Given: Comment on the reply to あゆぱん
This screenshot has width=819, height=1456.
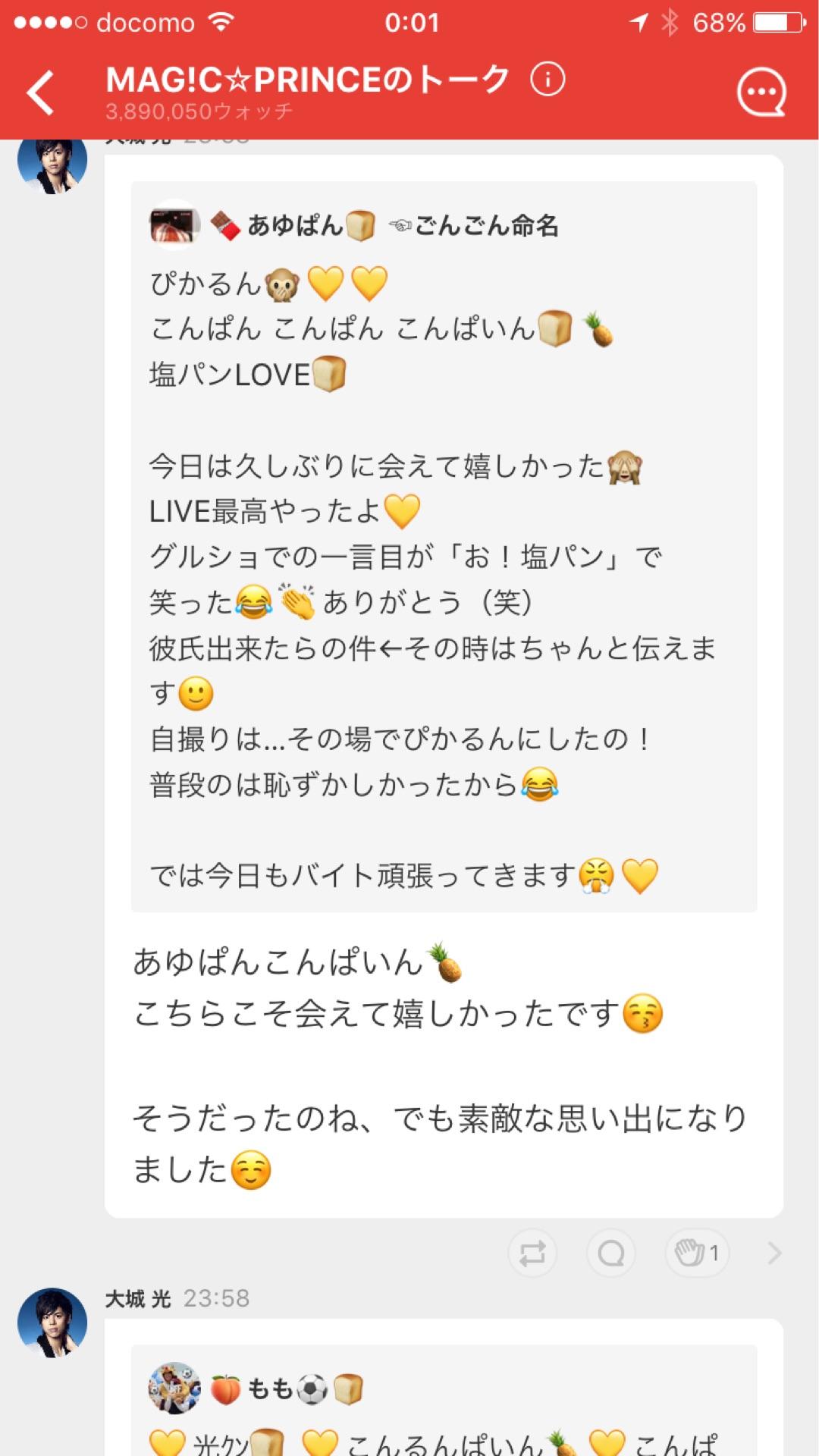Looking at the screenshot, I should click(x=611, y=1254).
